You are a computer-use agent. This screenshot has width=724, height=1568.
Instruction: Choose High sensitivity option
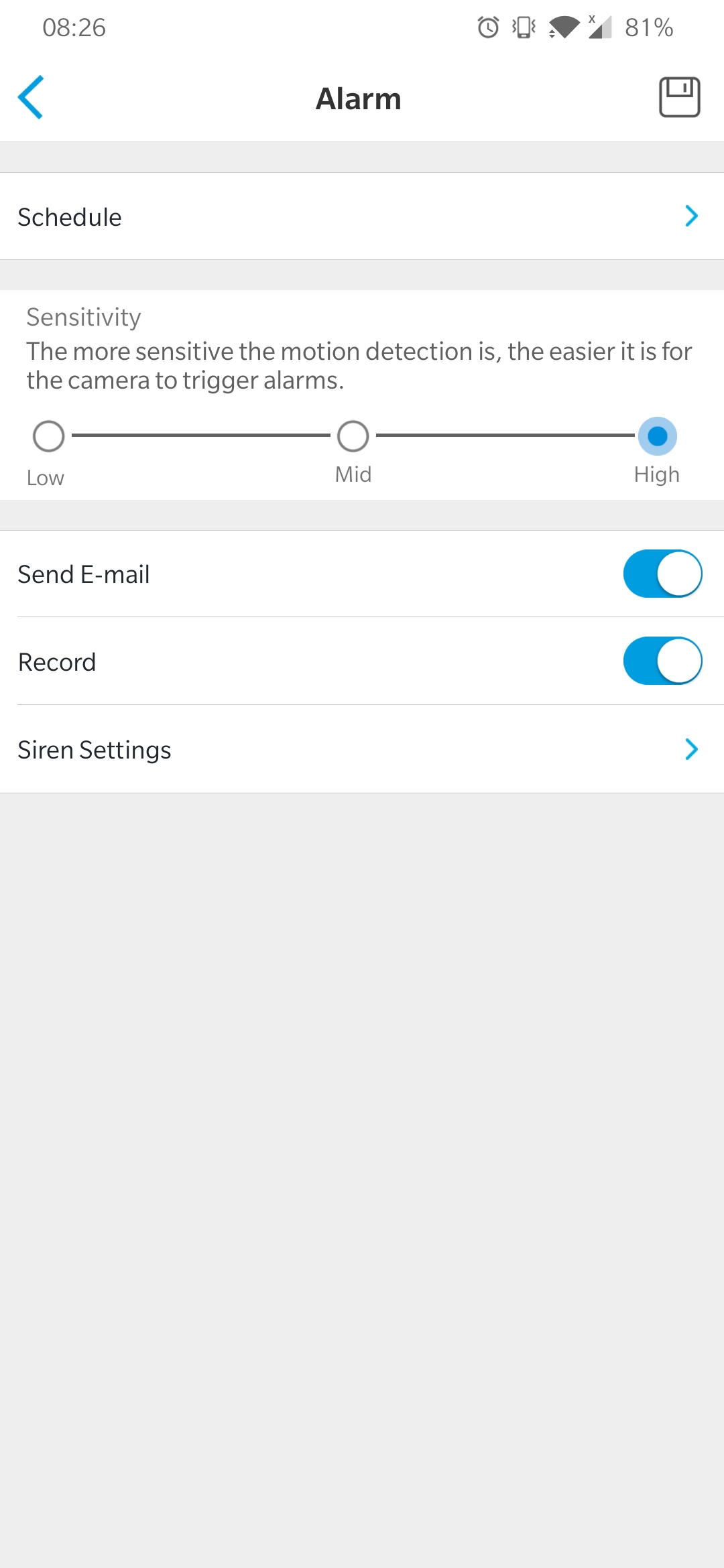click(657, 436)
